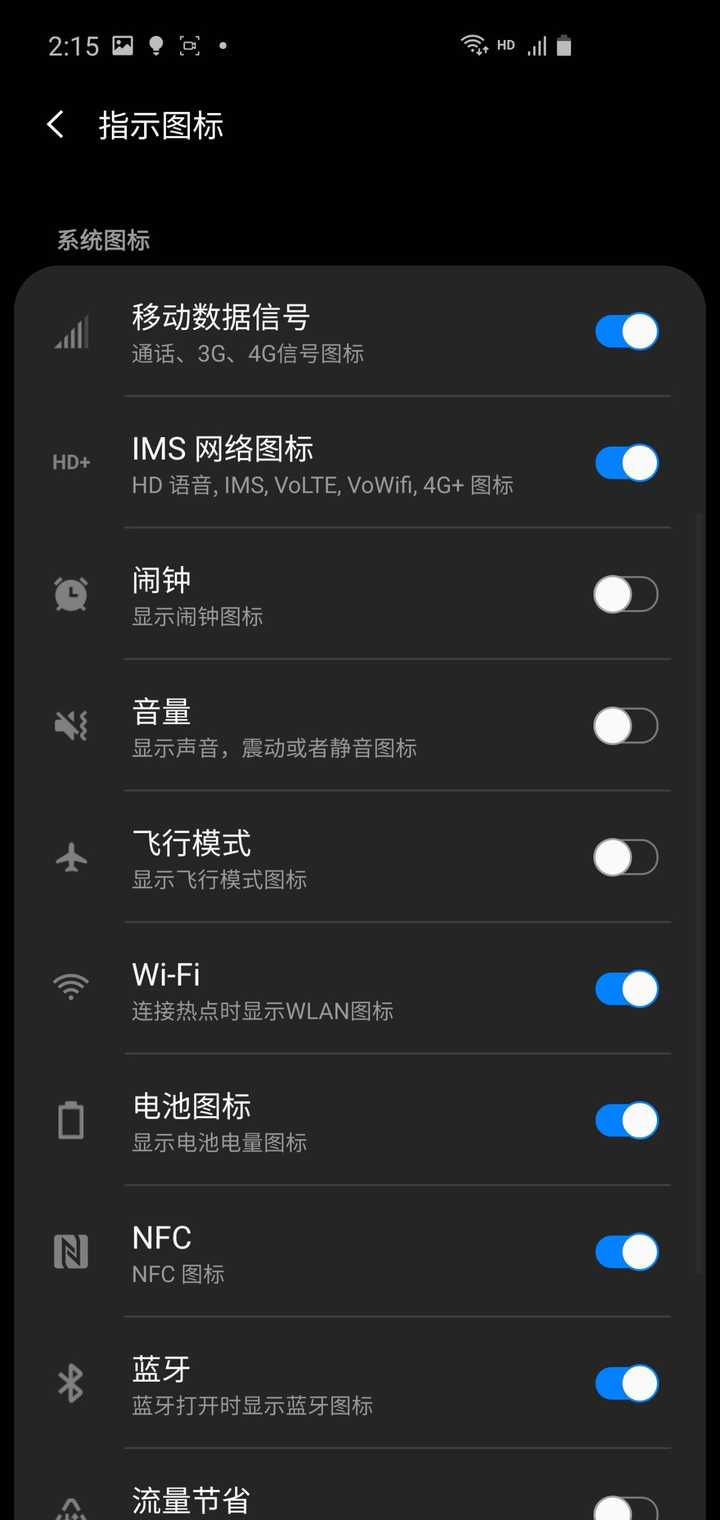Tap the back arrow to exit 指示图标
The height and width of the screenshot is (1520, 720).
pyautogui.click(x=55, y=124)
